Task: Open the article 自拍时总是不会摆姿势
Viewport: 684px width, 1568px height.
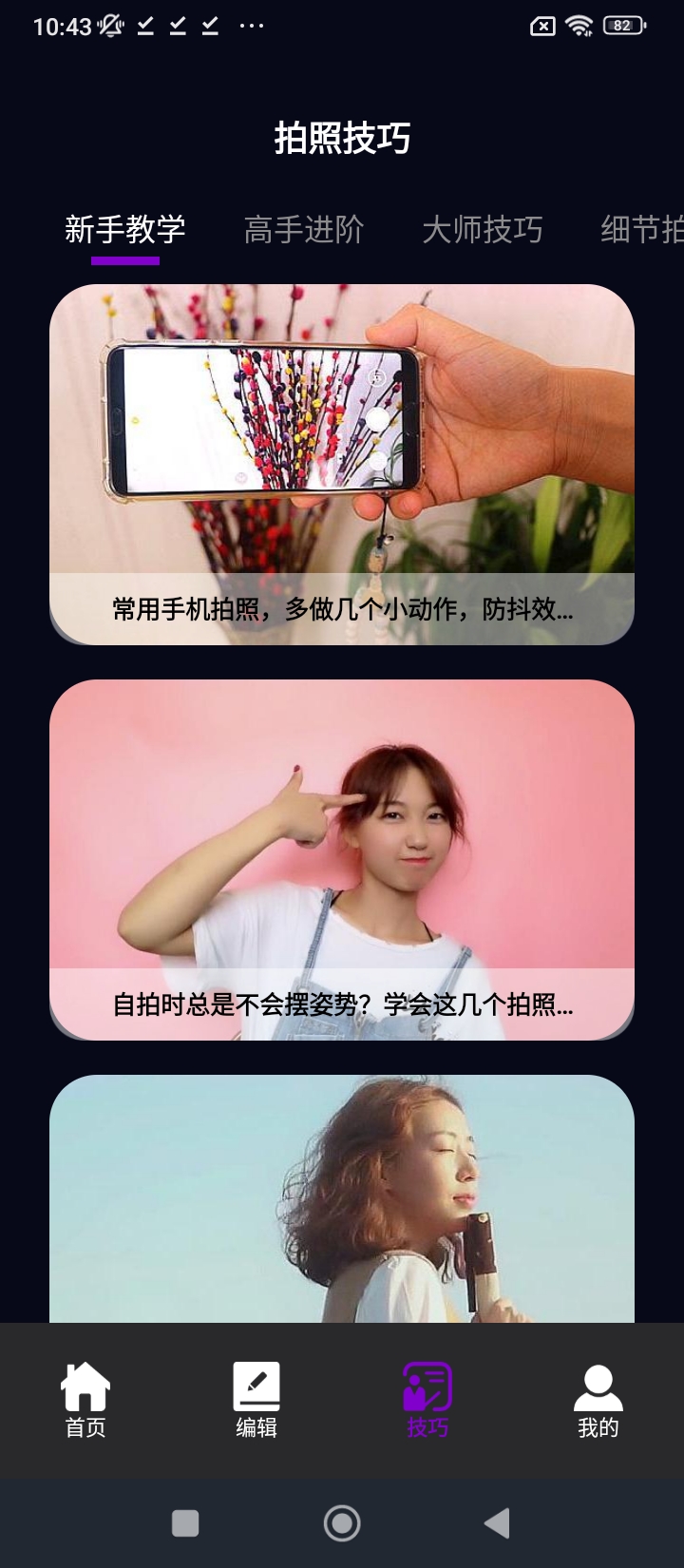Action: click(342, 859)
